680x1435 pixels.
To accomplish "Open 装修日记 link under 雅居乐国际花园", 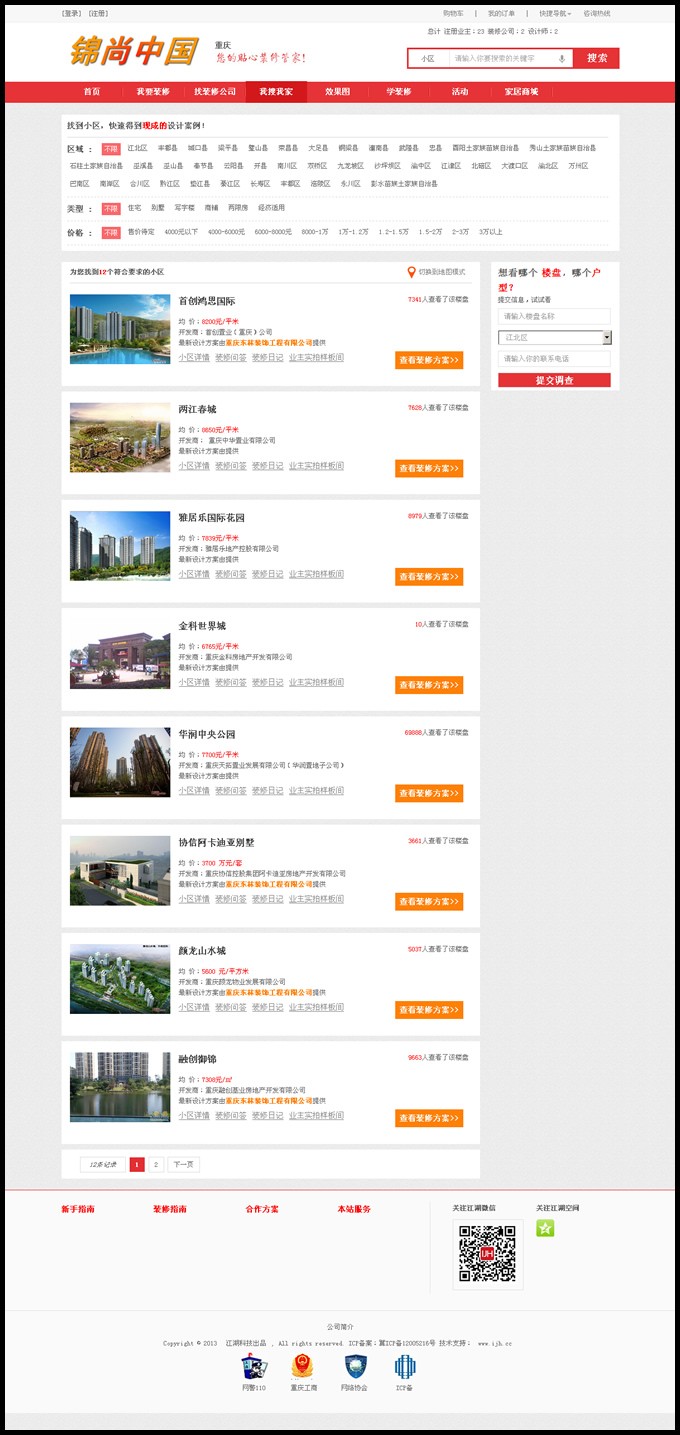I will coord(267,574).
